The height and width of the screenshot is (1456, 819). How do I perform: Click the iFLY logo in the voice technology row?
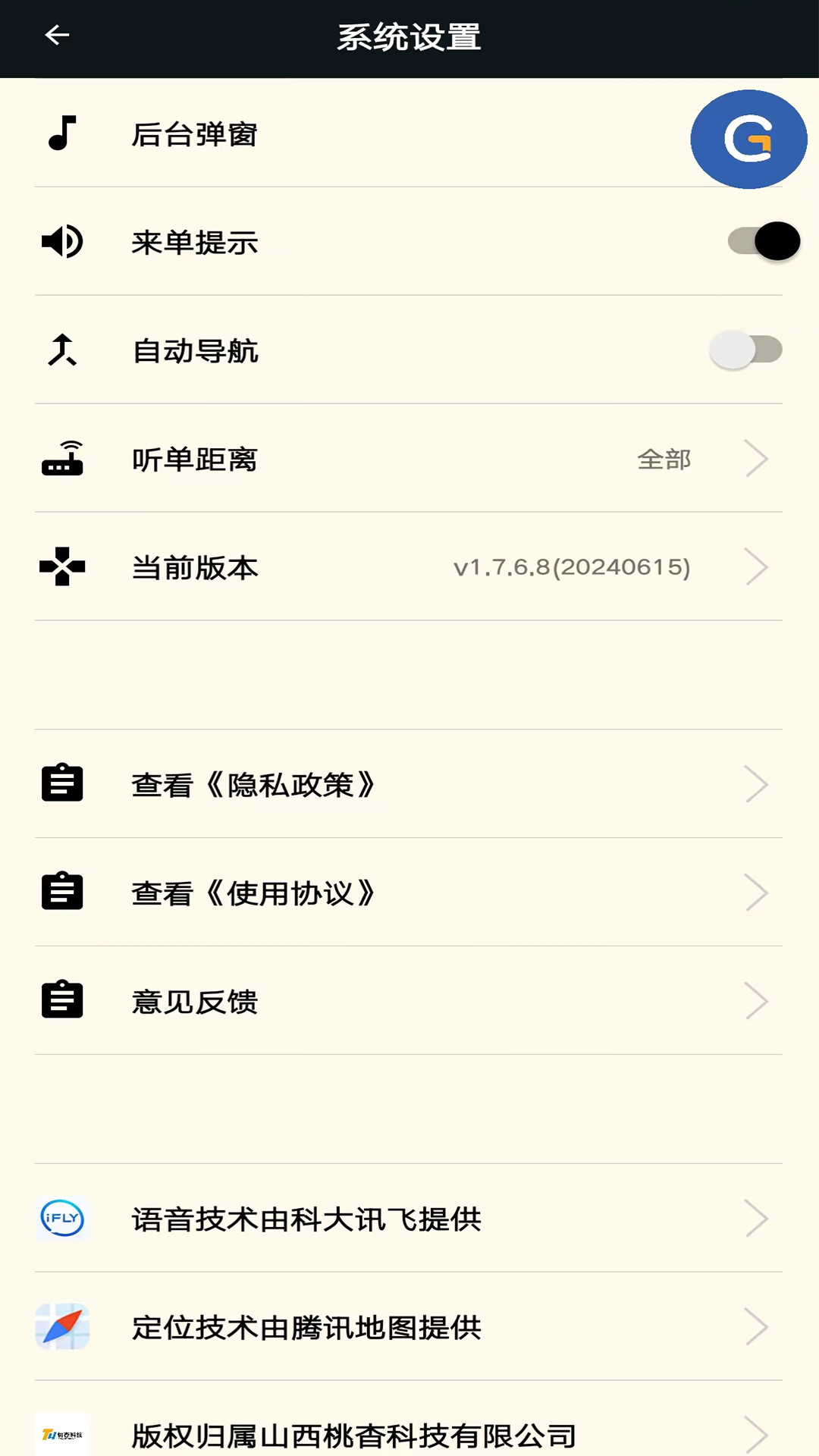tap(63, 1219)
